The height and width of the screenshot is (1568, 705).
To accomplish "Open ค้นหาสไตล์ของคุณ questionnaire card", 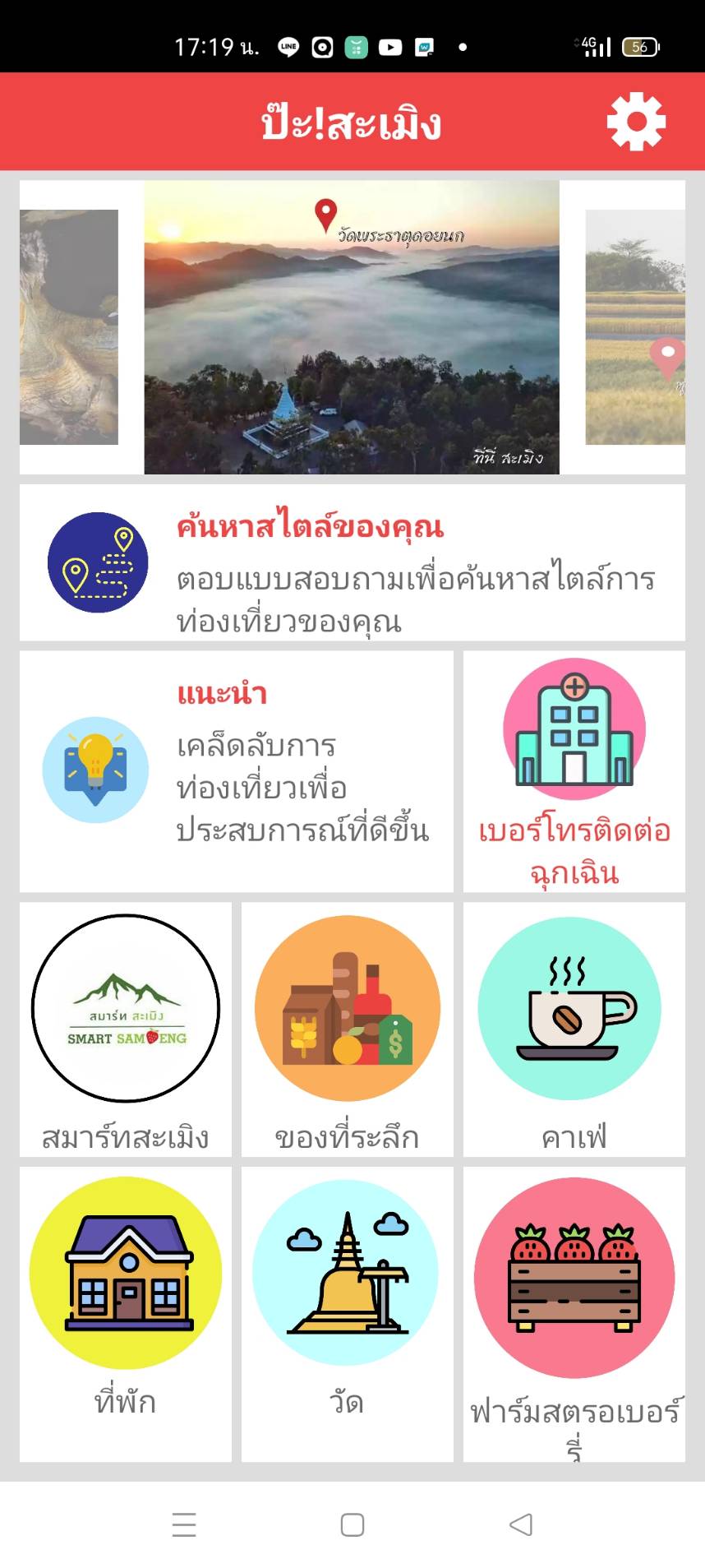I will (x=352, y=562).
